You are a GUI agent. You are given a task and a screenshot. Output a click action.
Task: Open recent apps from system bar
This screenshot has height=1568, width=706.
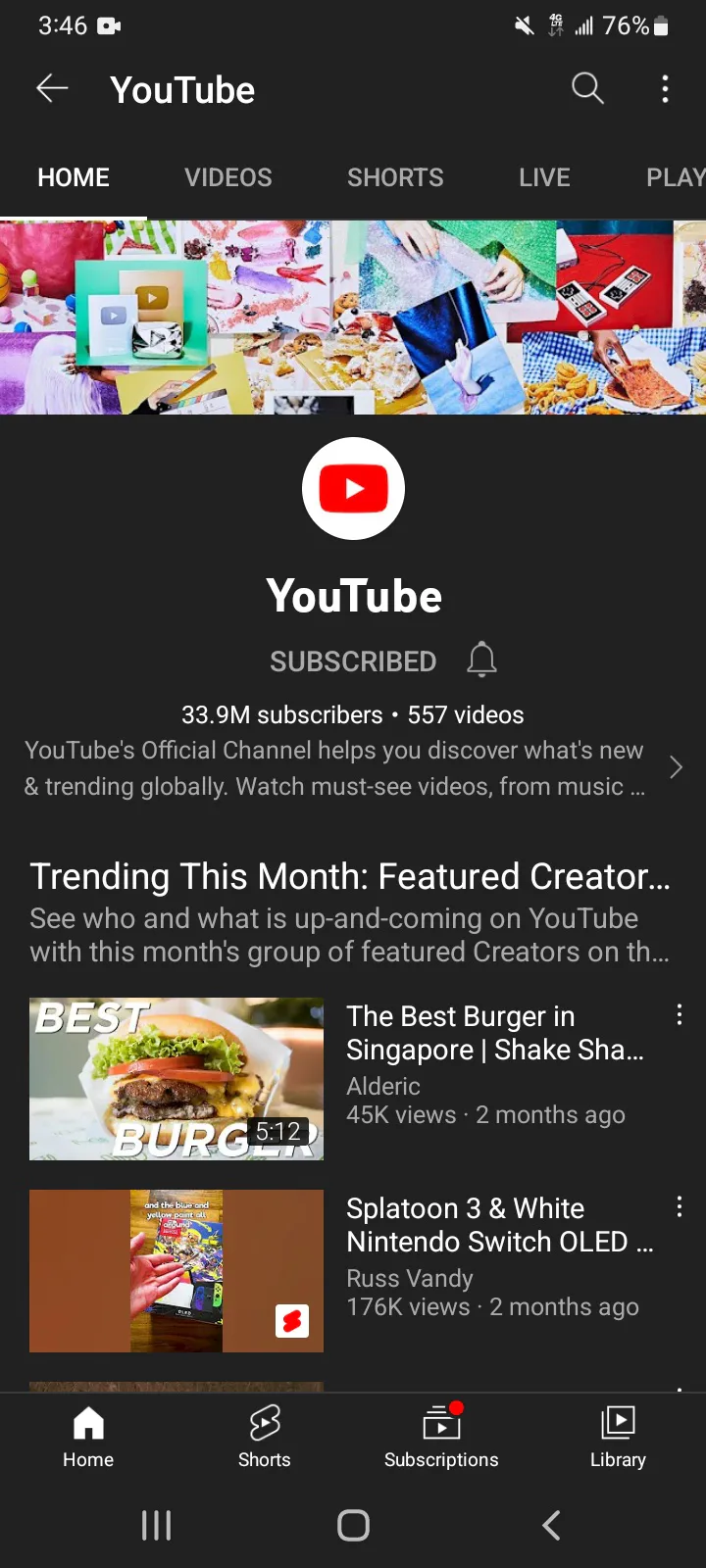click(157, 1525)
